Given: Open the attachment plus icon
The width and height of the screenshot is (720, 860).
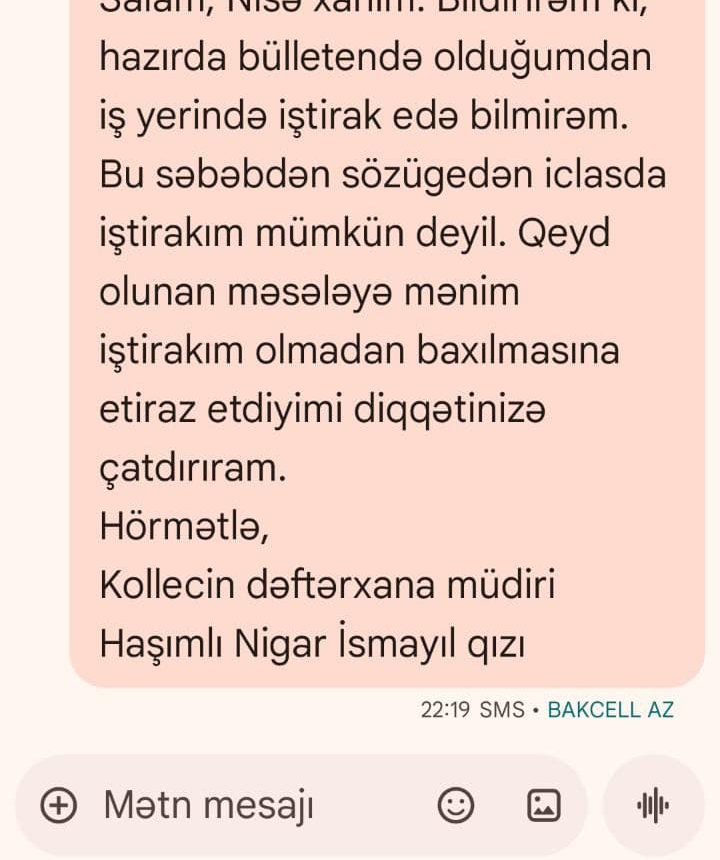Looking at the screenshot, I should point(59,804).
